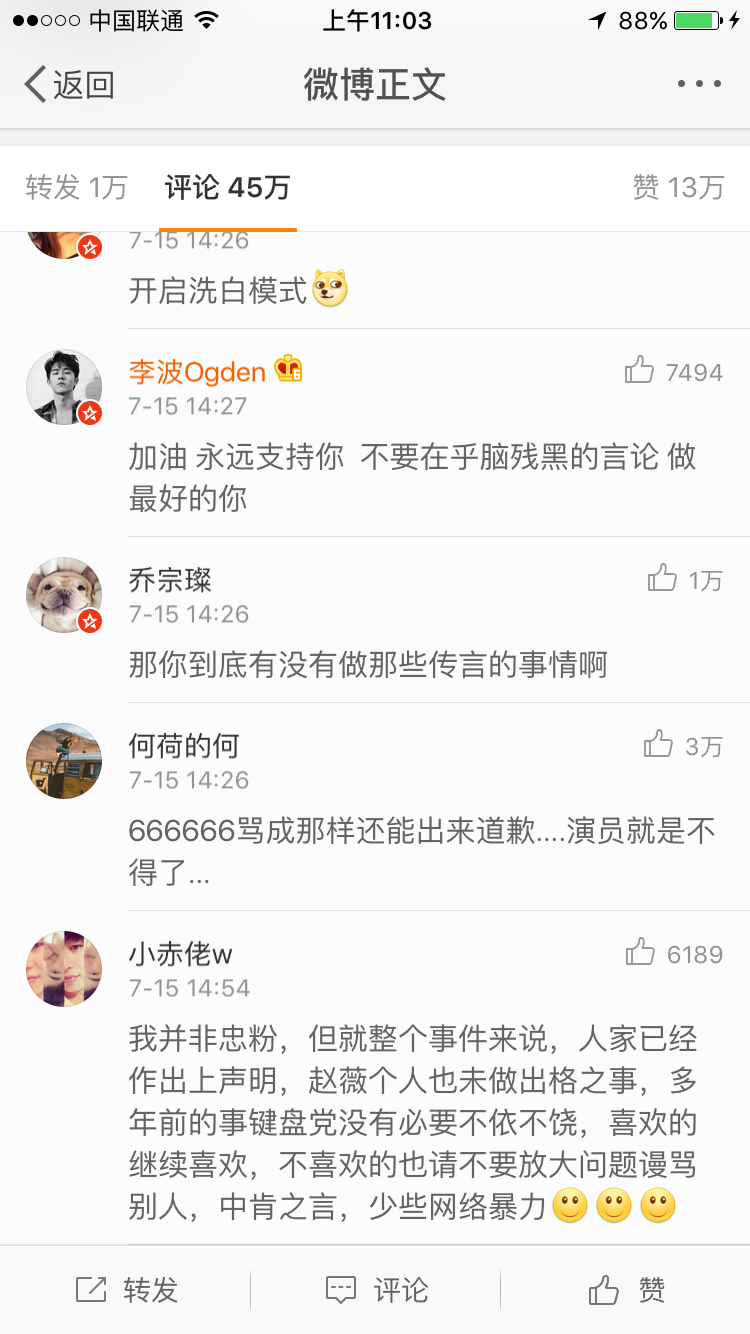Switch to the 转发 1万 tab

74,188
